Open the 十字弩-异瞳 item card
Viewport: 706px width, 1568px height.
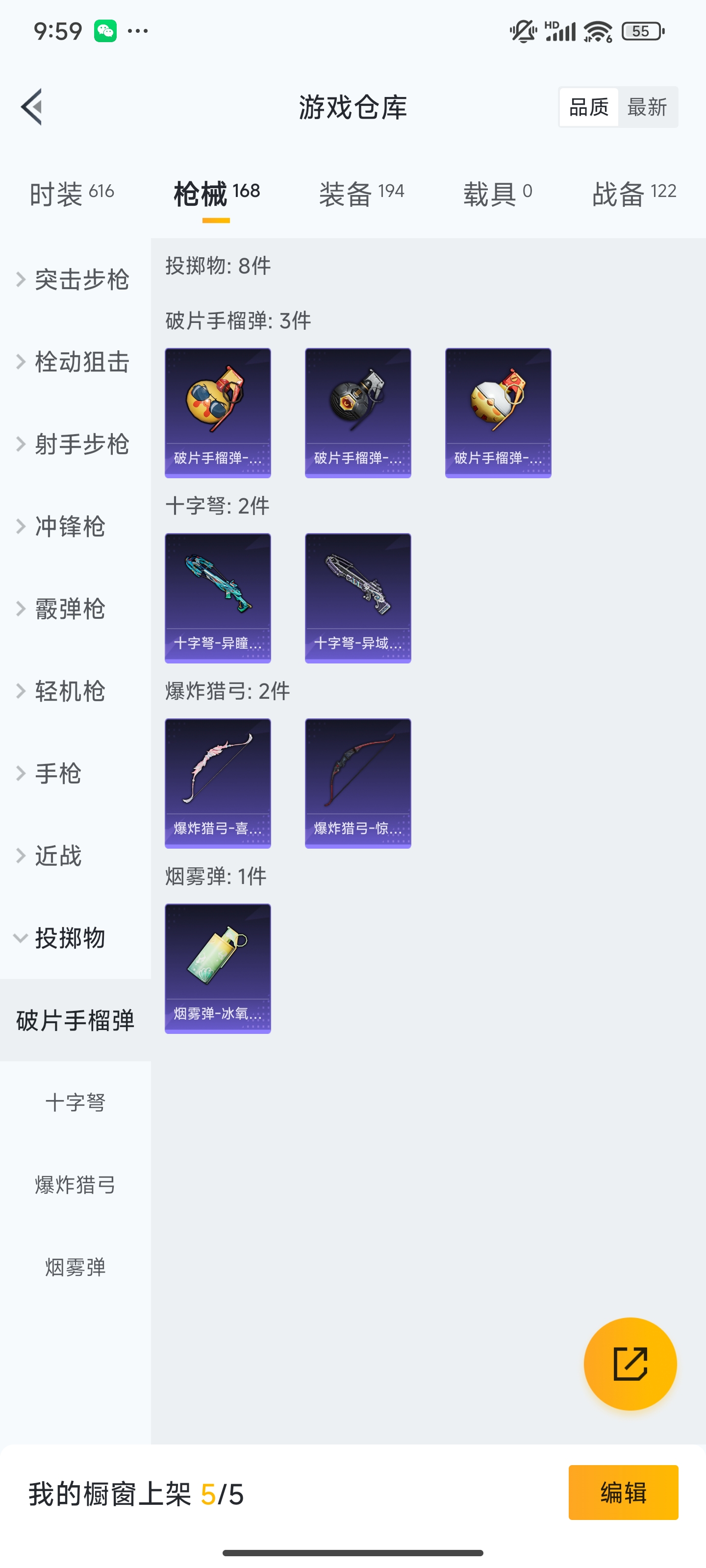pyautogui.click(x=218, y=598)
